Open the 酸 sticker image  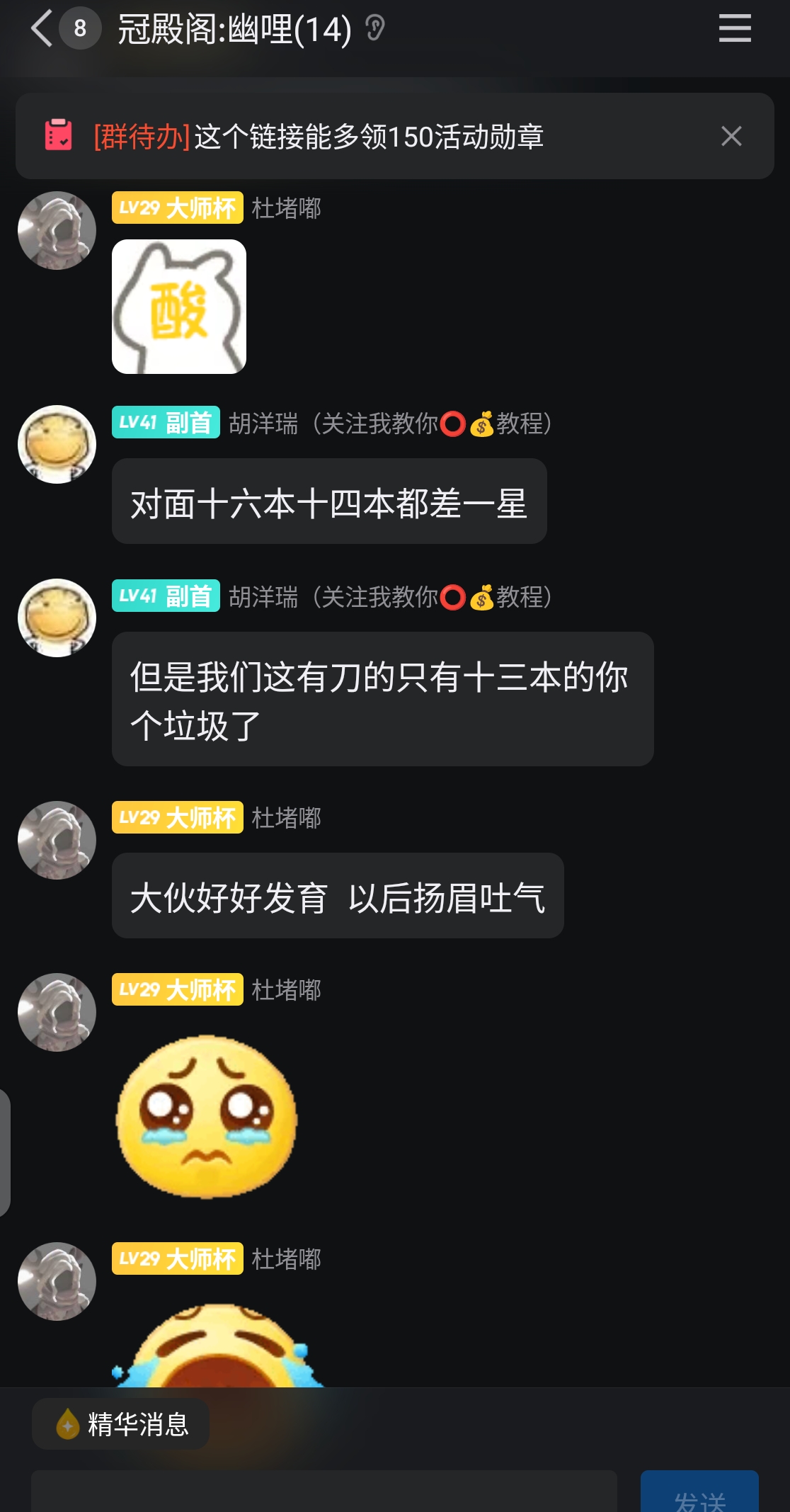(179, 307)
